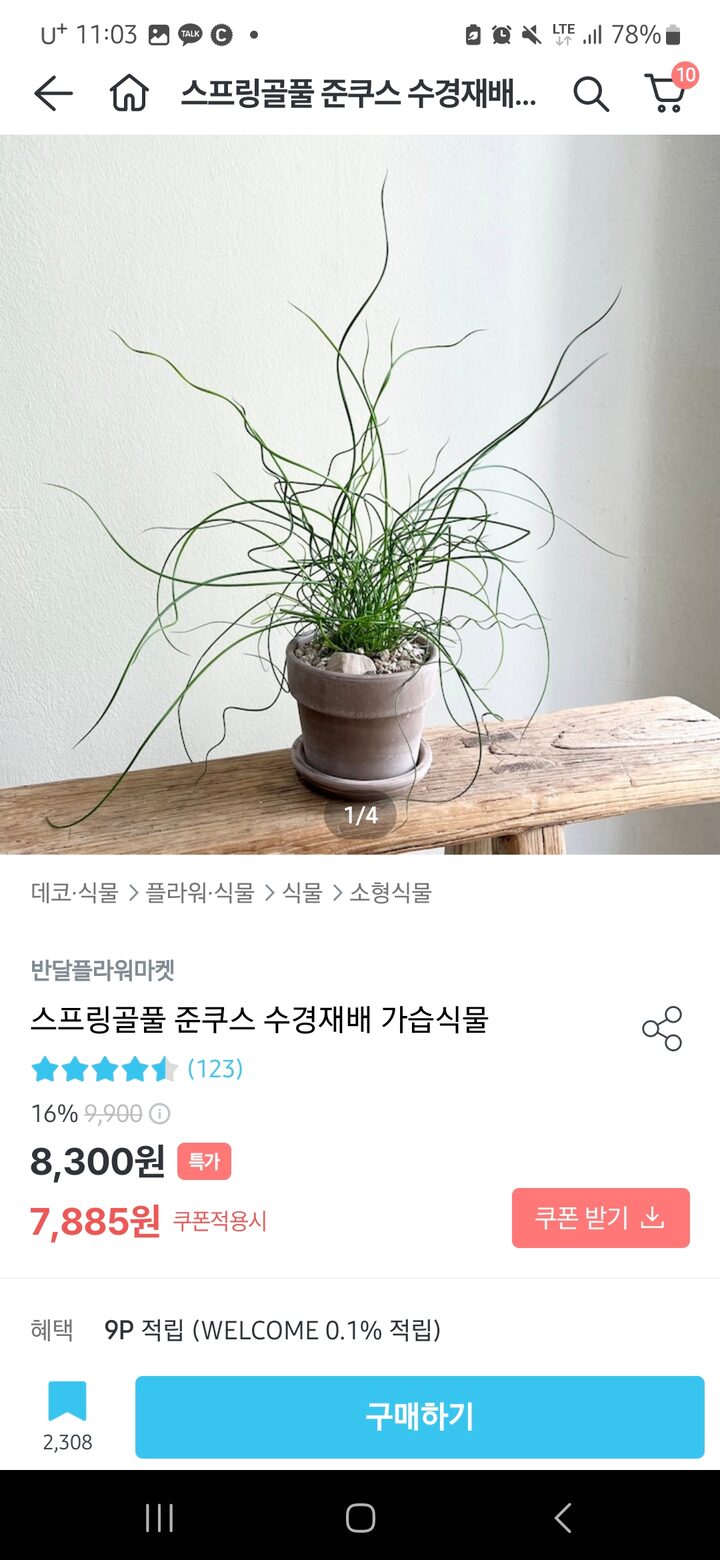
Task: View the 123 reviews rating
Action: (215, 1069)
